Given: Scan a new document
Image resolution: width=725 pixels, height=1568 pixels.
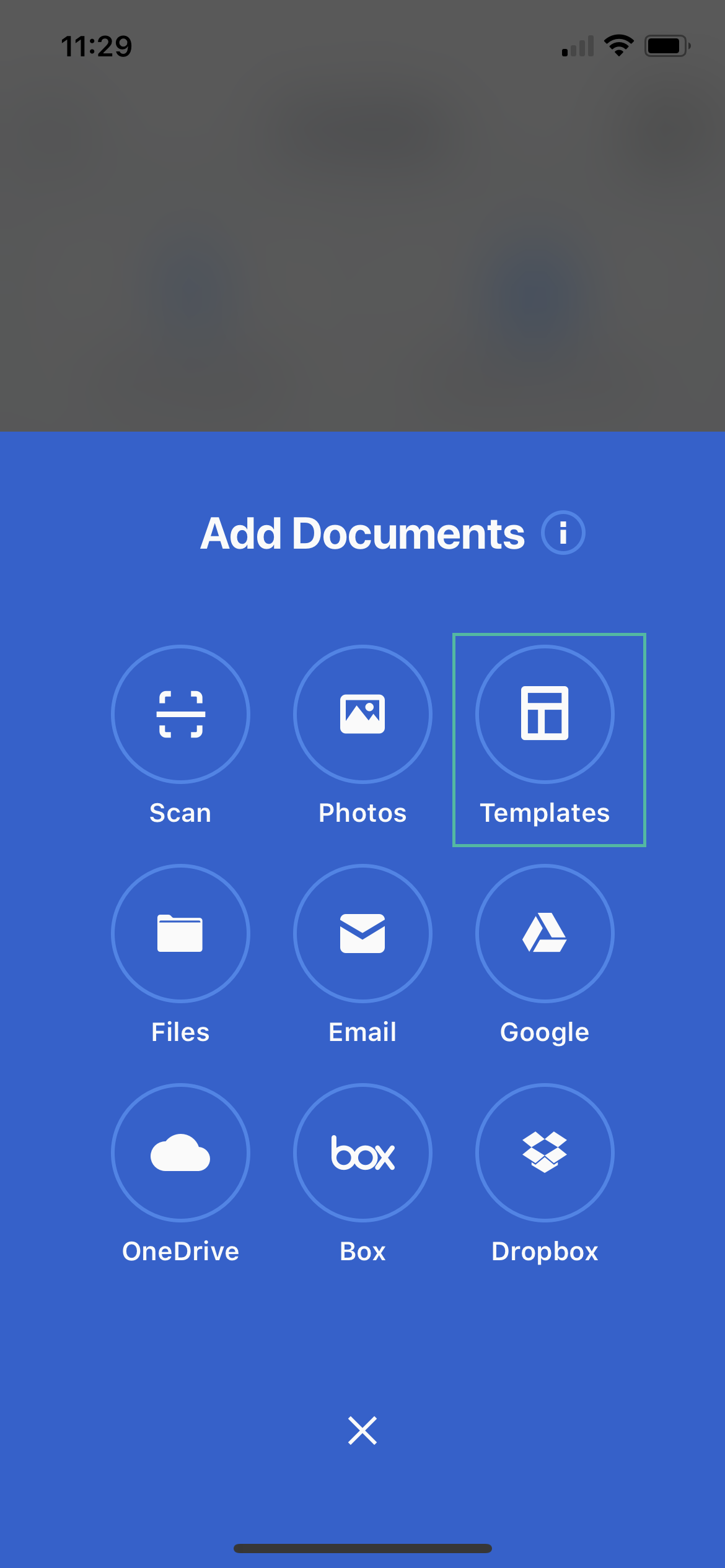Looking at the screenshot, I should [180, 714].
